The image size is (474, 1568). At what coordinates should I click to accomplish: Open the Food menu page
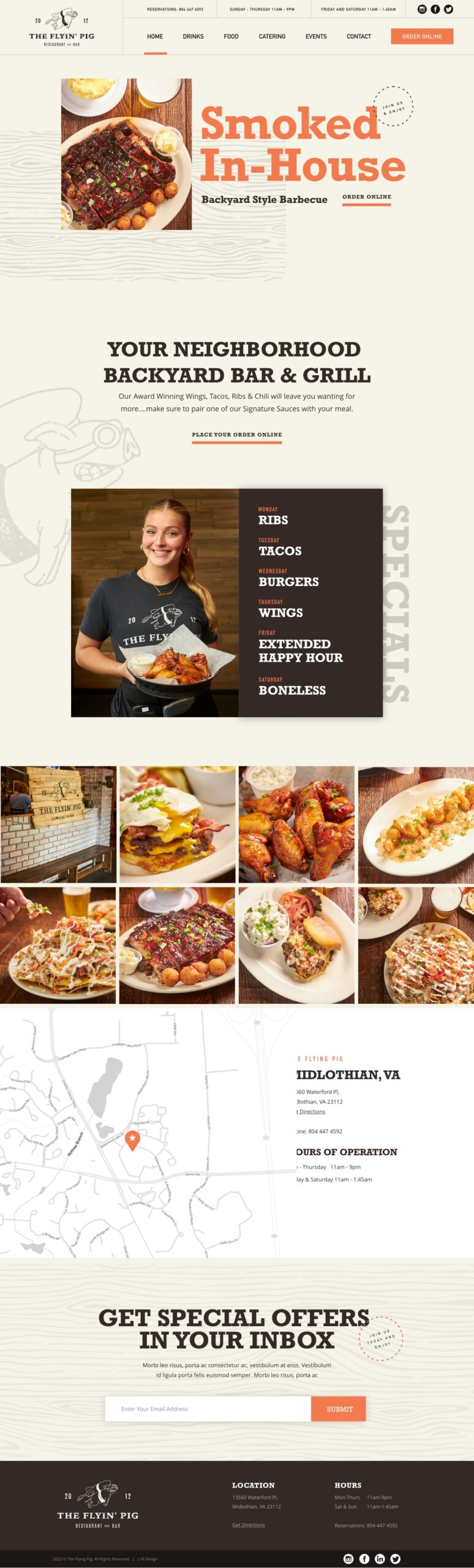231,36
